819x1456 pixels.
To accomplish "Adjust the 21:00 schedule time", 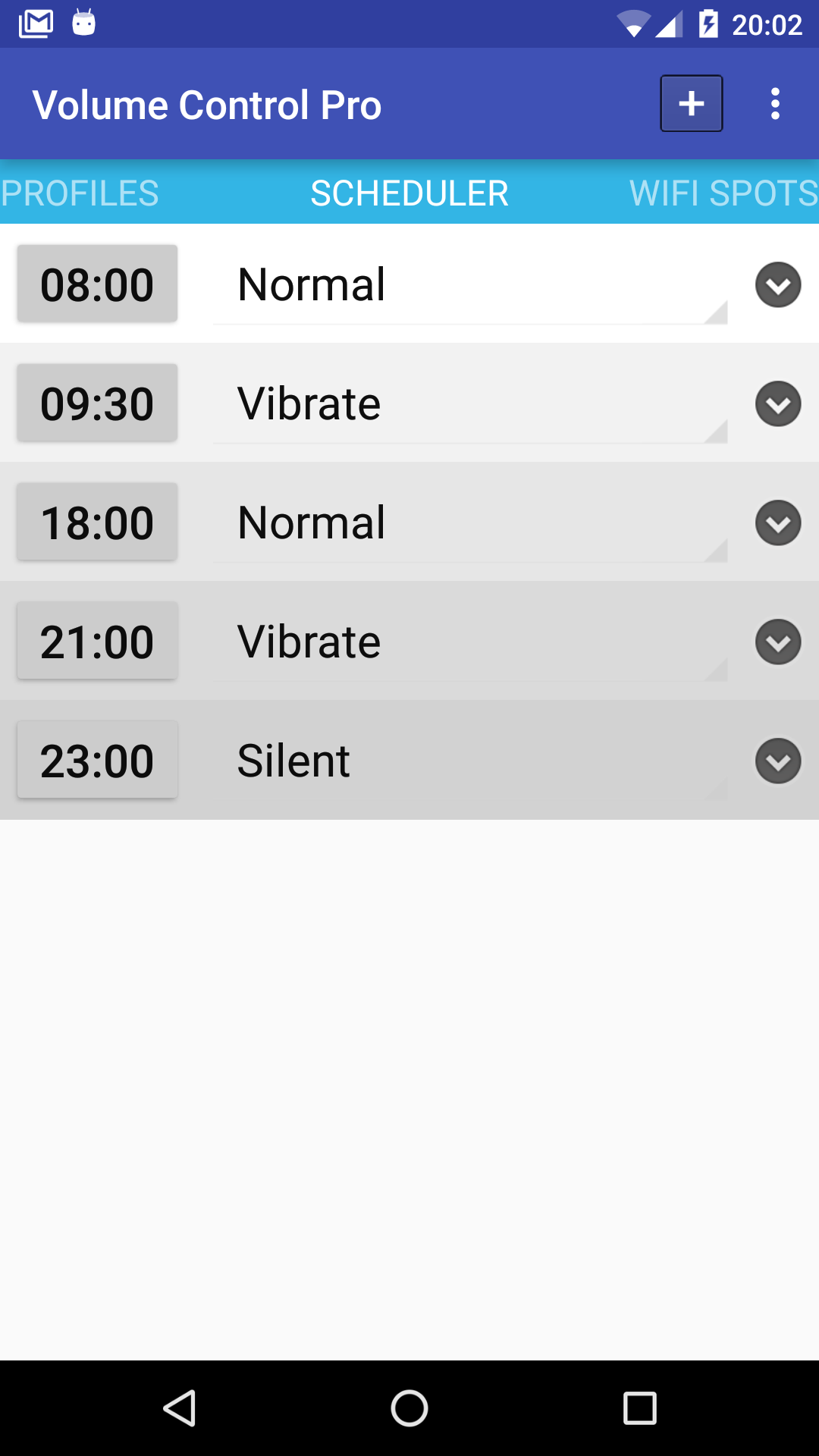I will click(97, 642).
